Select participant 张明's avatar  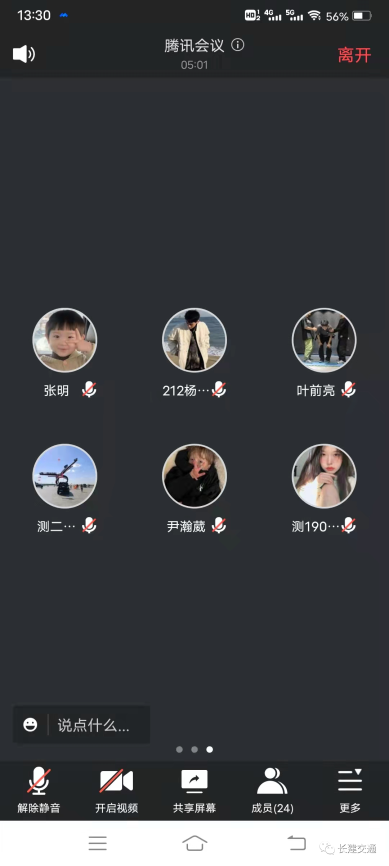pyautogui.click(x=65, y=340)
